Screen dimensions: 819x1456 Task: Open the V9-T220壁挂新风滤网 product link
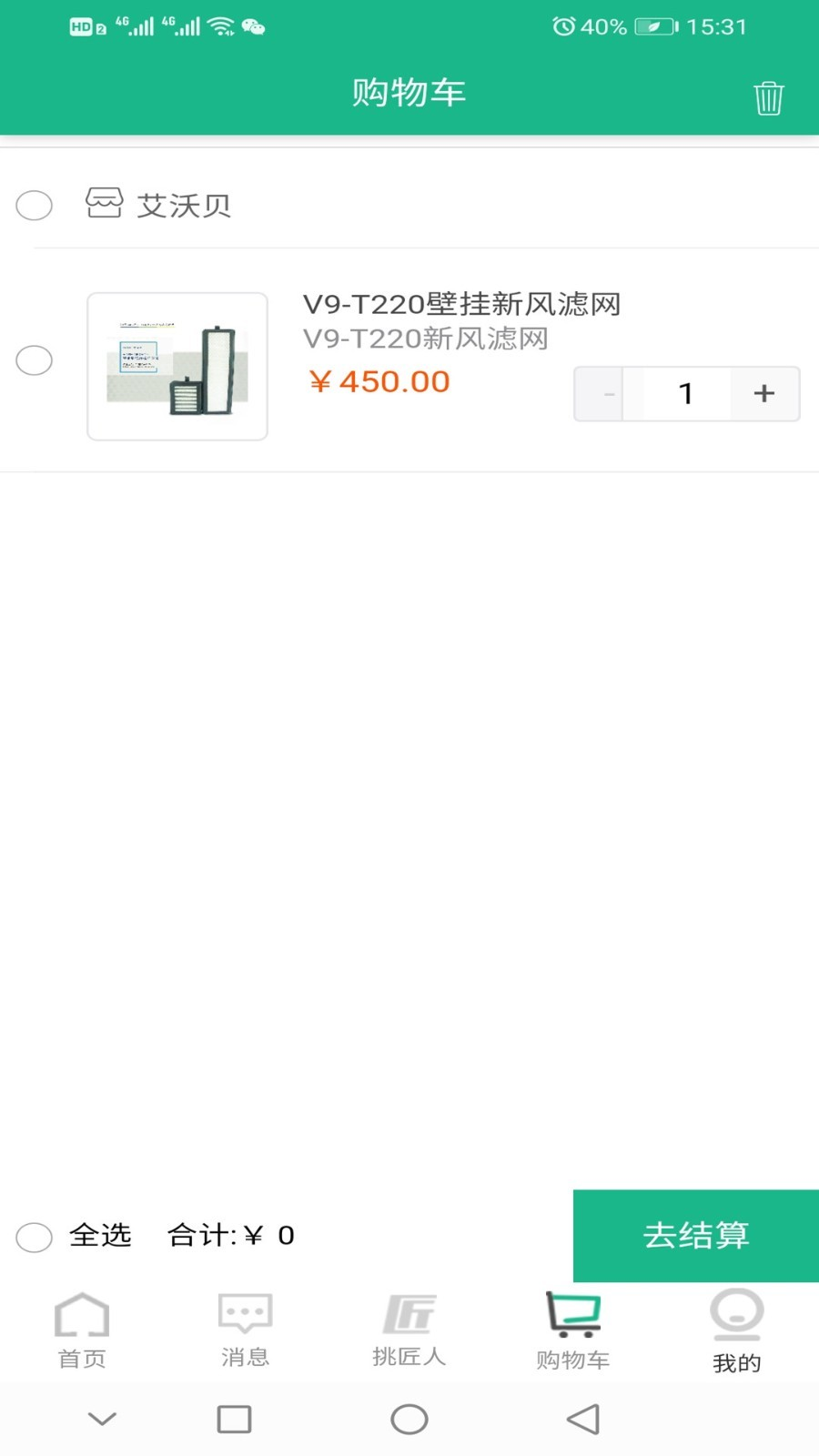click(462, 305)
